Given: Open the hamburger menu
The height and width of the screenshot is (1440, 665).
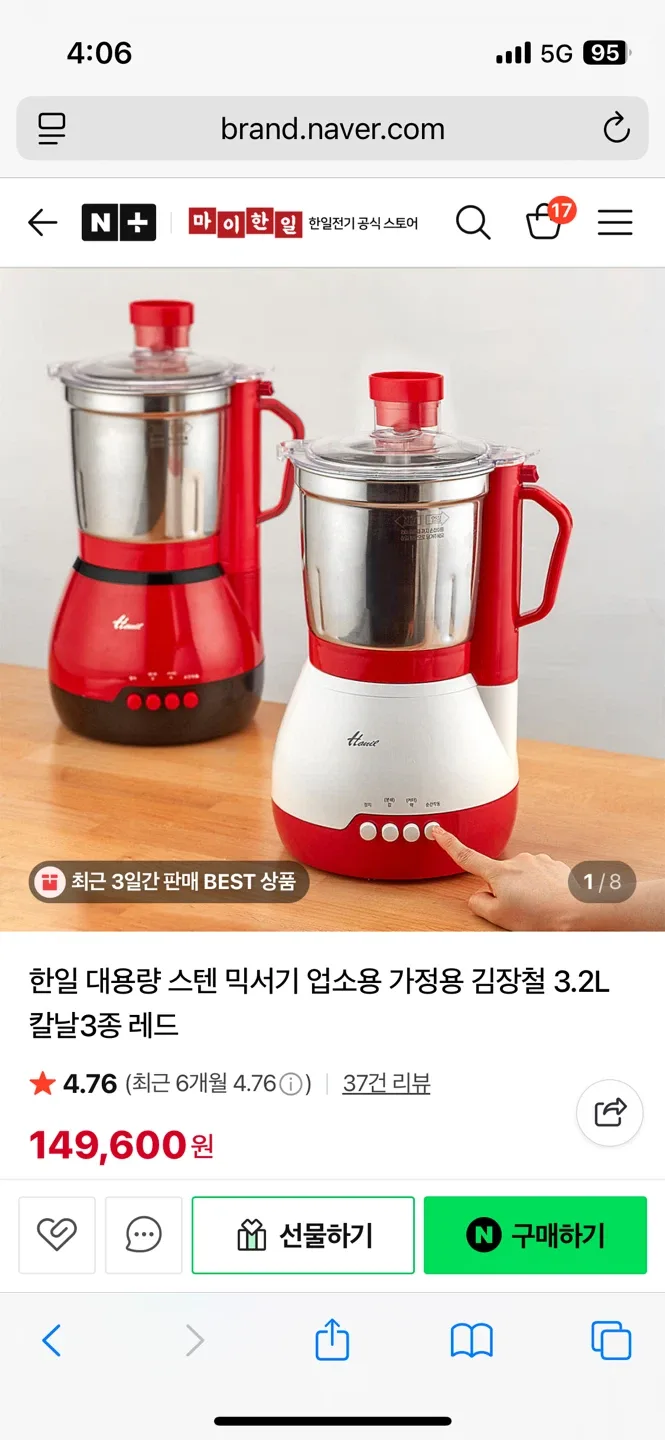Looking at the screenshot, I should (x=615, y=222).
